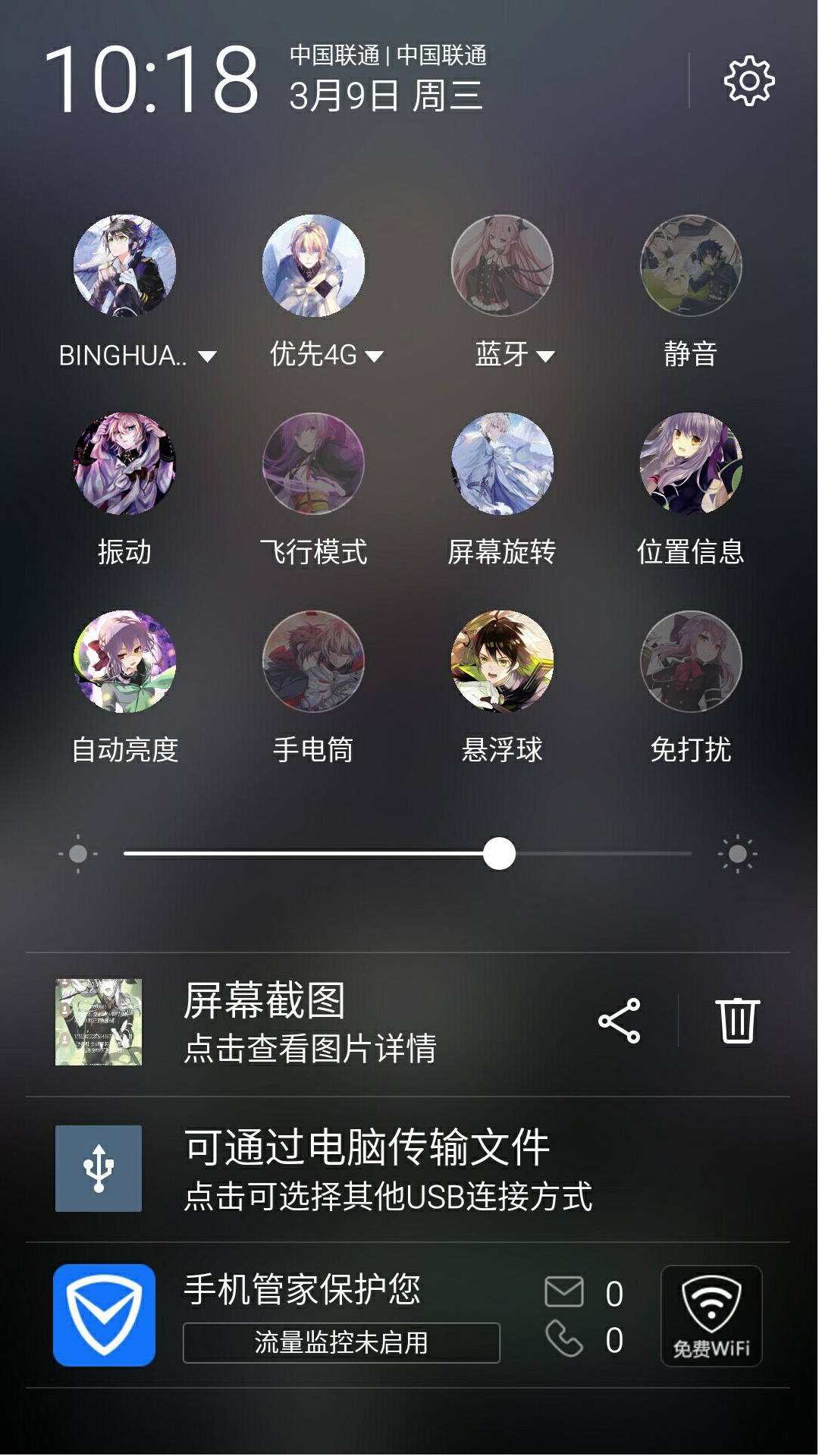Enable 免打扰 do not disturb

point(691,662)
